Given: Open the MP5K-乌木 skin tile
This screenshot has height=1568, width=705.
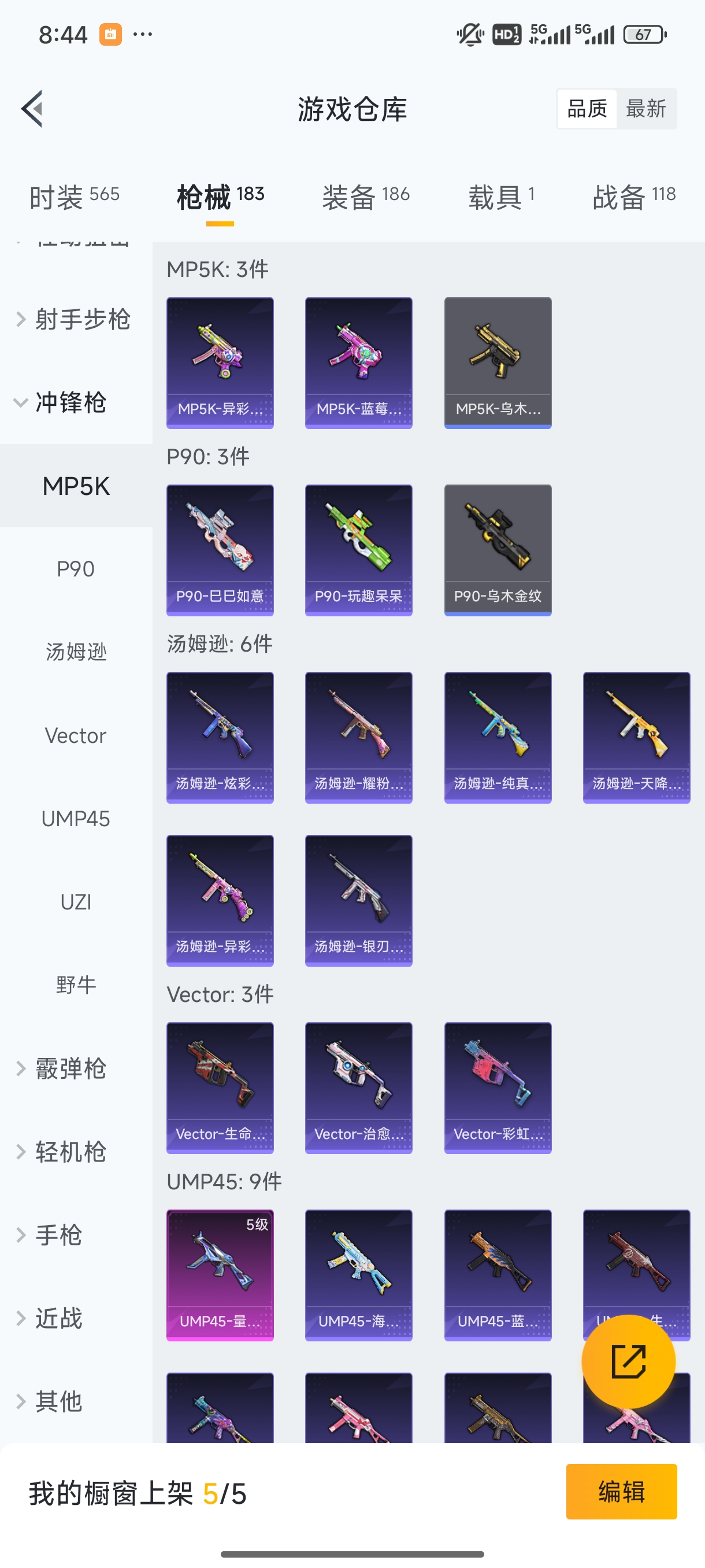Looking at the screenshot, I should 498,363.
